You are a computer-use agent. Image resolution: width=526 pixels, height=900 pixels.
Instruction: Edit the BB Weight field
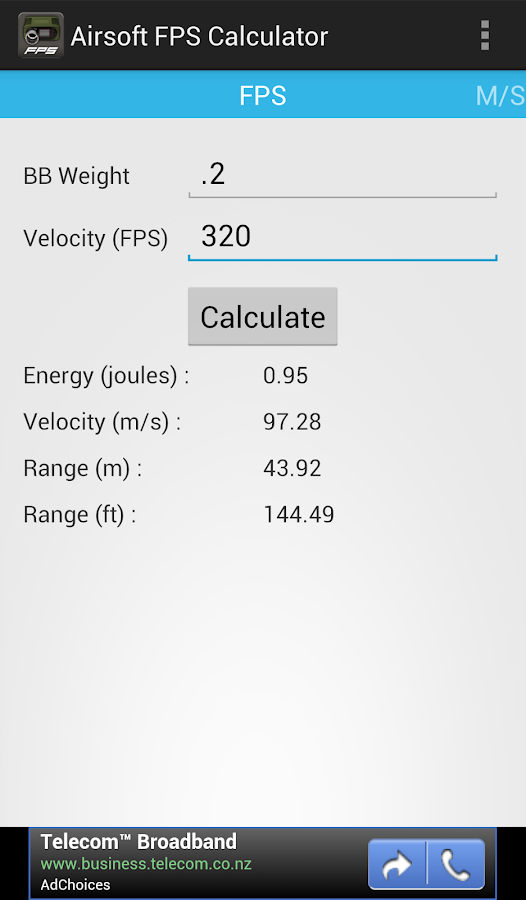[x=342, y=176]
